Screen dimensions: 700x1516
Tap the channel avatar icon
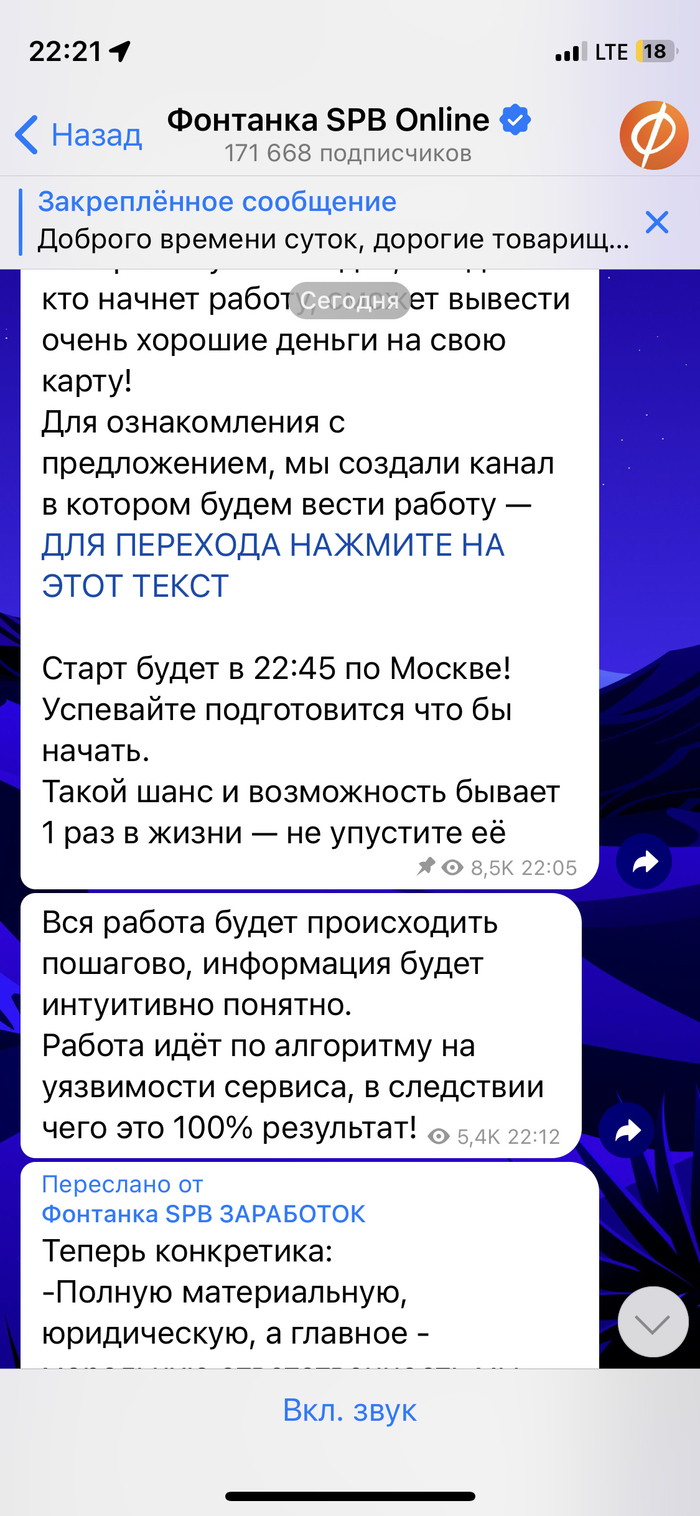[x=652, y=135]
